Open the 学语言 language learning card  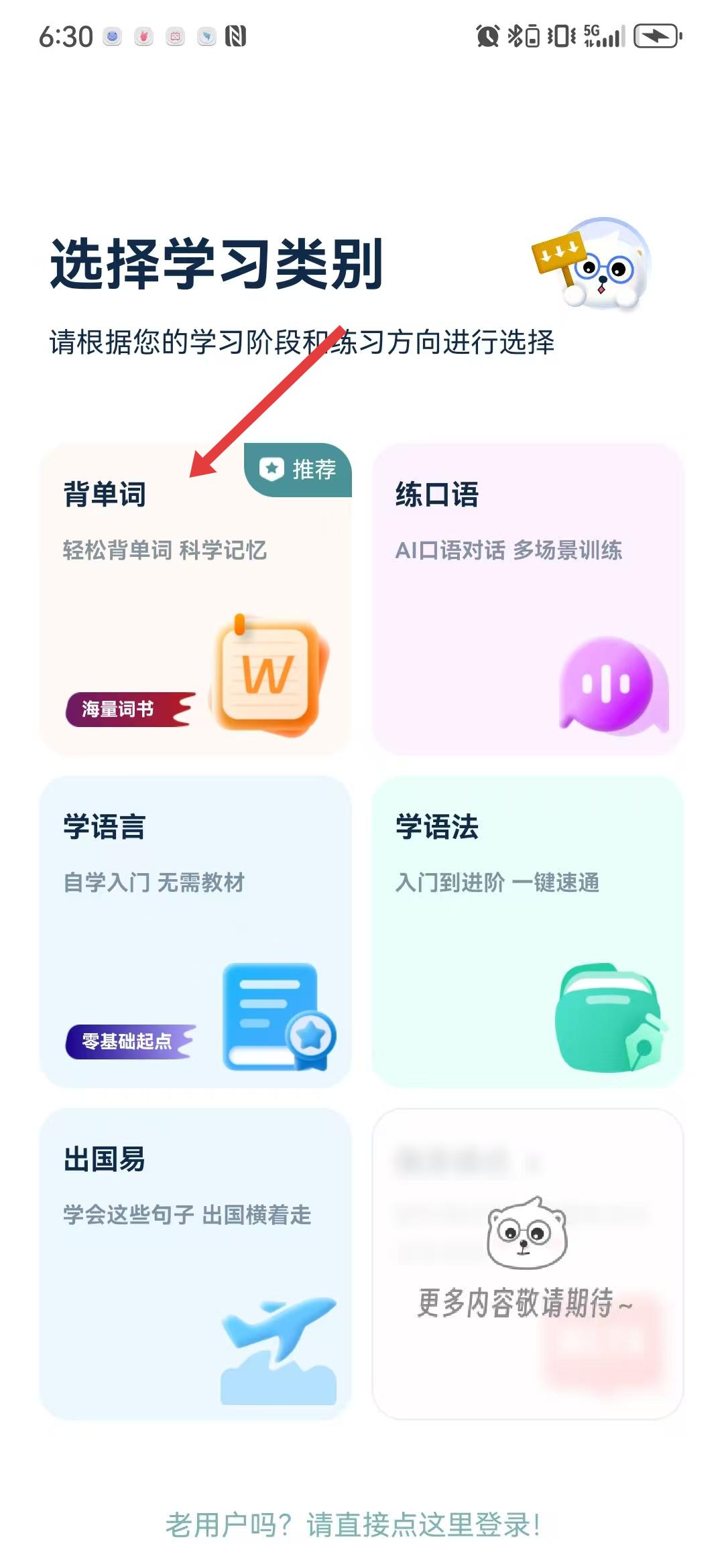click(x=195, y=931)
